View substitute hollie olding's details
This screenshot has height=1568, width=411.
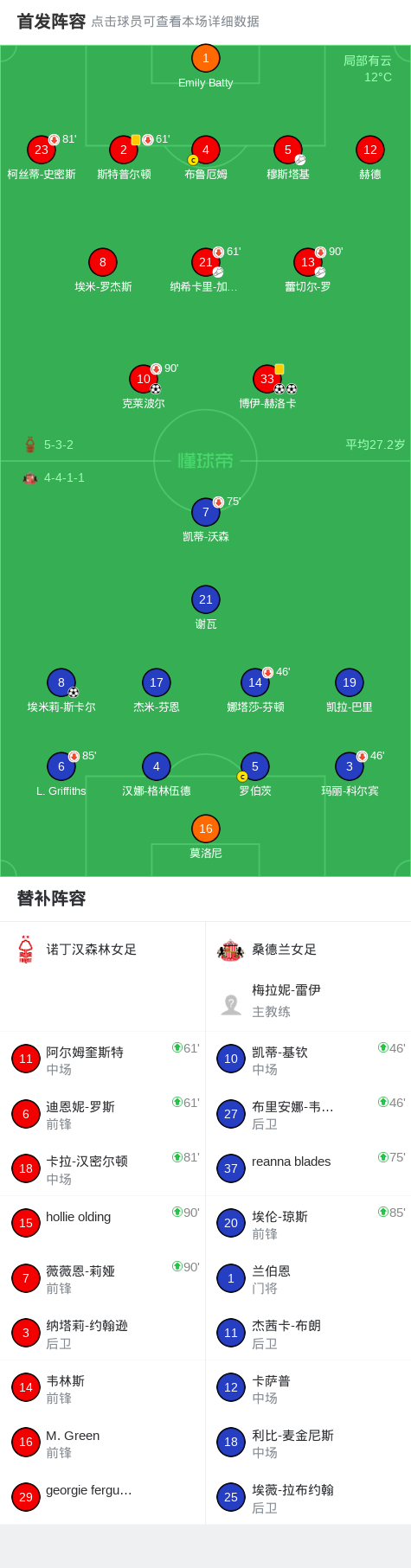[x=103, y=1223]
